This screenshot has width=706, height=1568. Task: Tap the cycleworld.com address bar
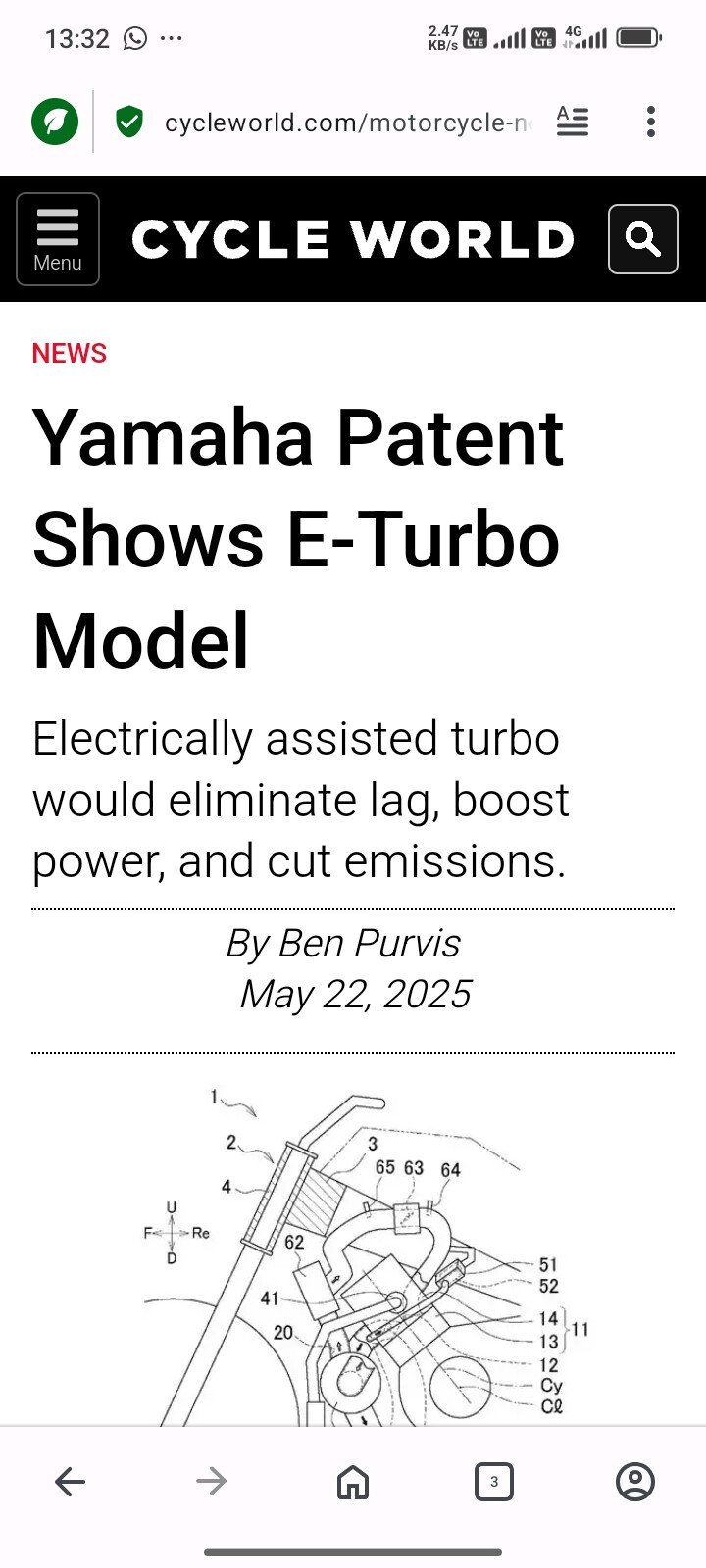point(347,122)
